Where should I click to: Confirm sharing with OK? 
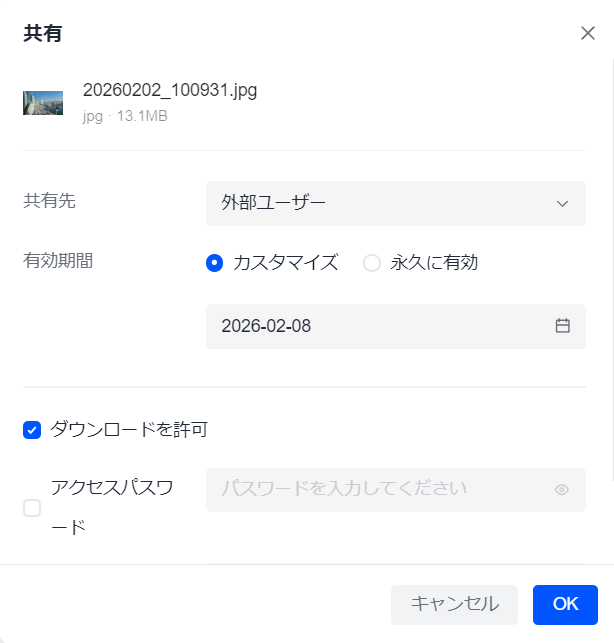coord(565,604)
